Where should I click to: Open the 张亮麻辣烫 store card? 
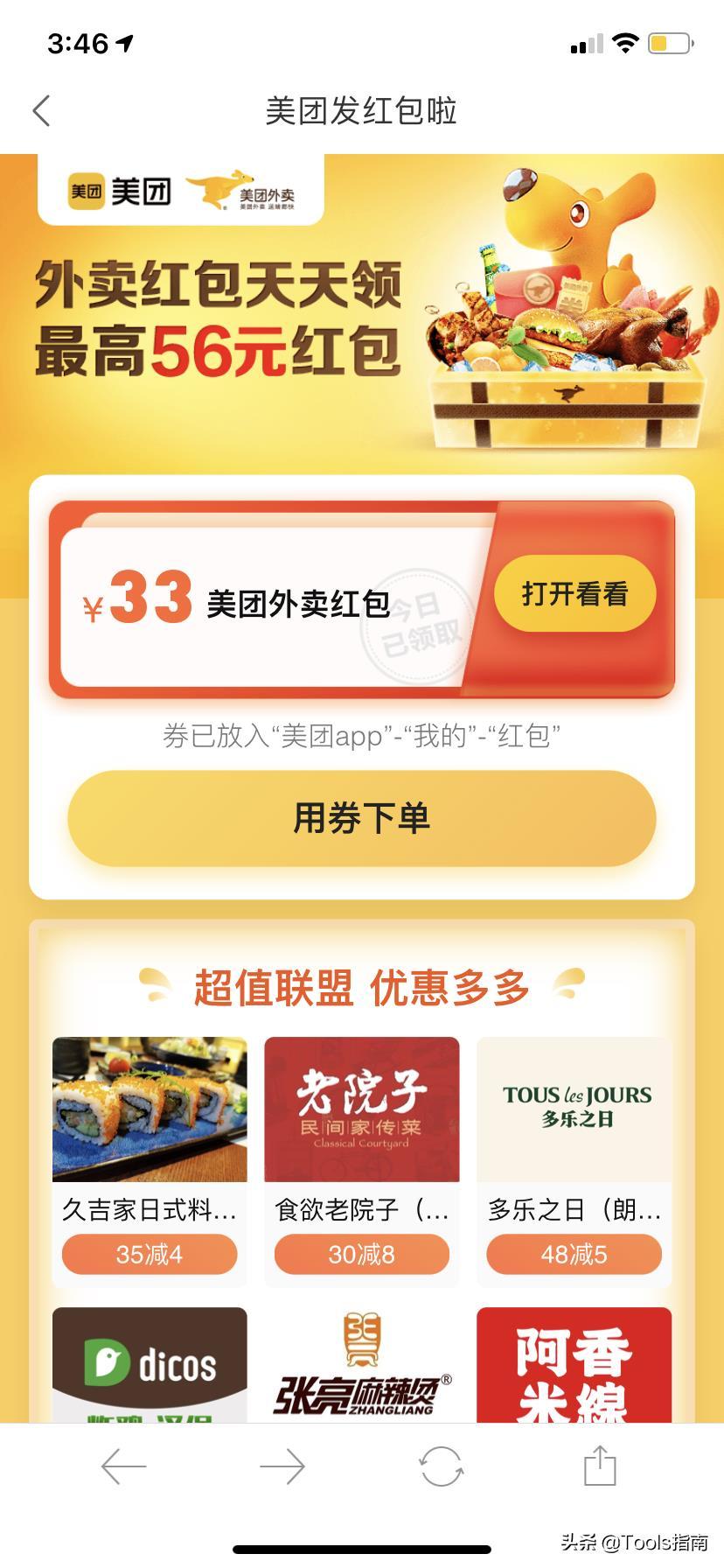point(361,1365)
